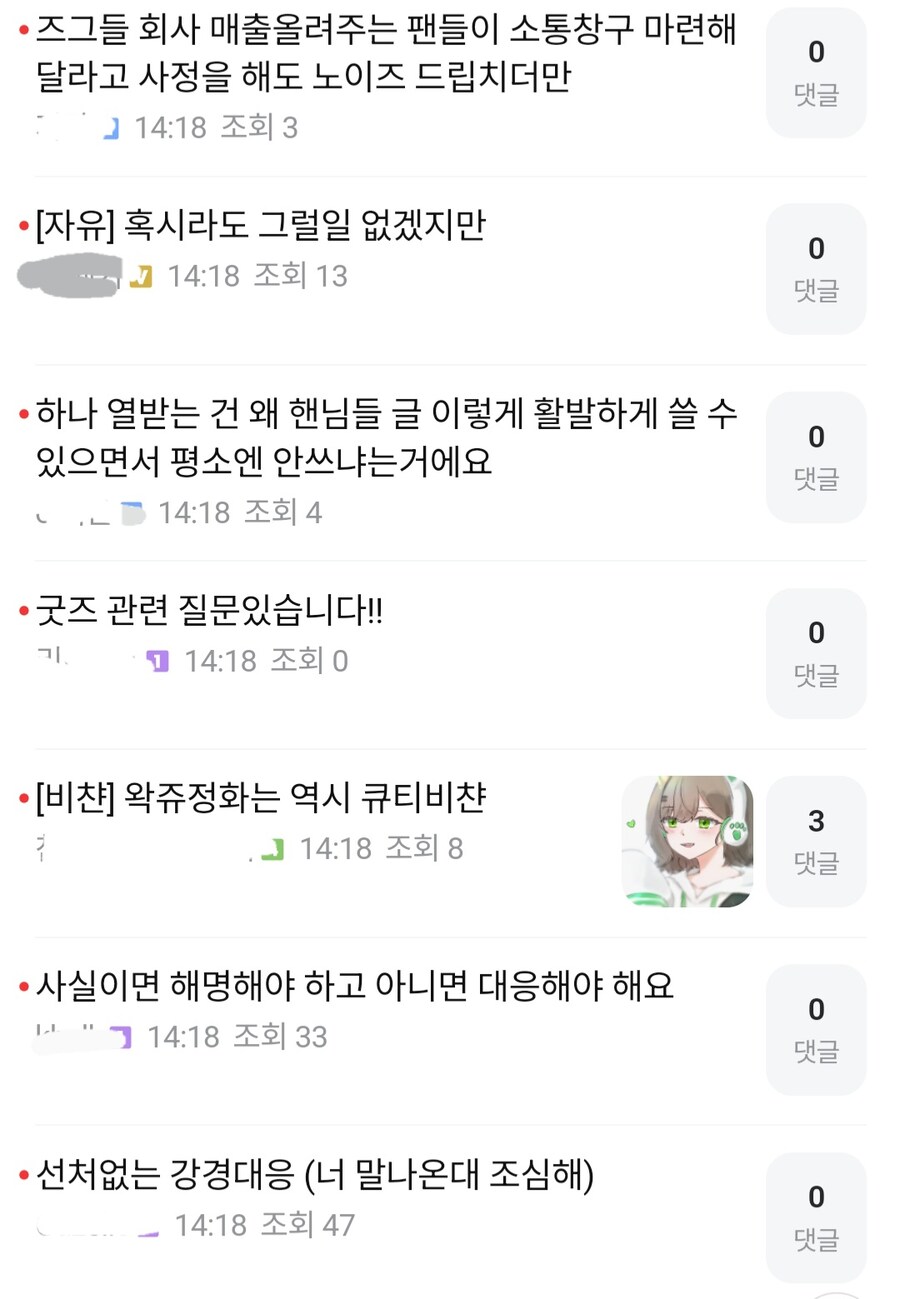Open comments of '선처없는 강경대응' post

[815, 1217]
